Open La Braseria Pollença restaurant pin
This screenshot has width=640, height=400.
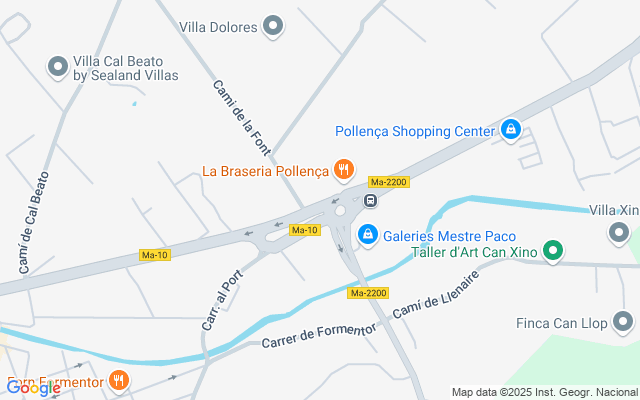coord(344,170)
